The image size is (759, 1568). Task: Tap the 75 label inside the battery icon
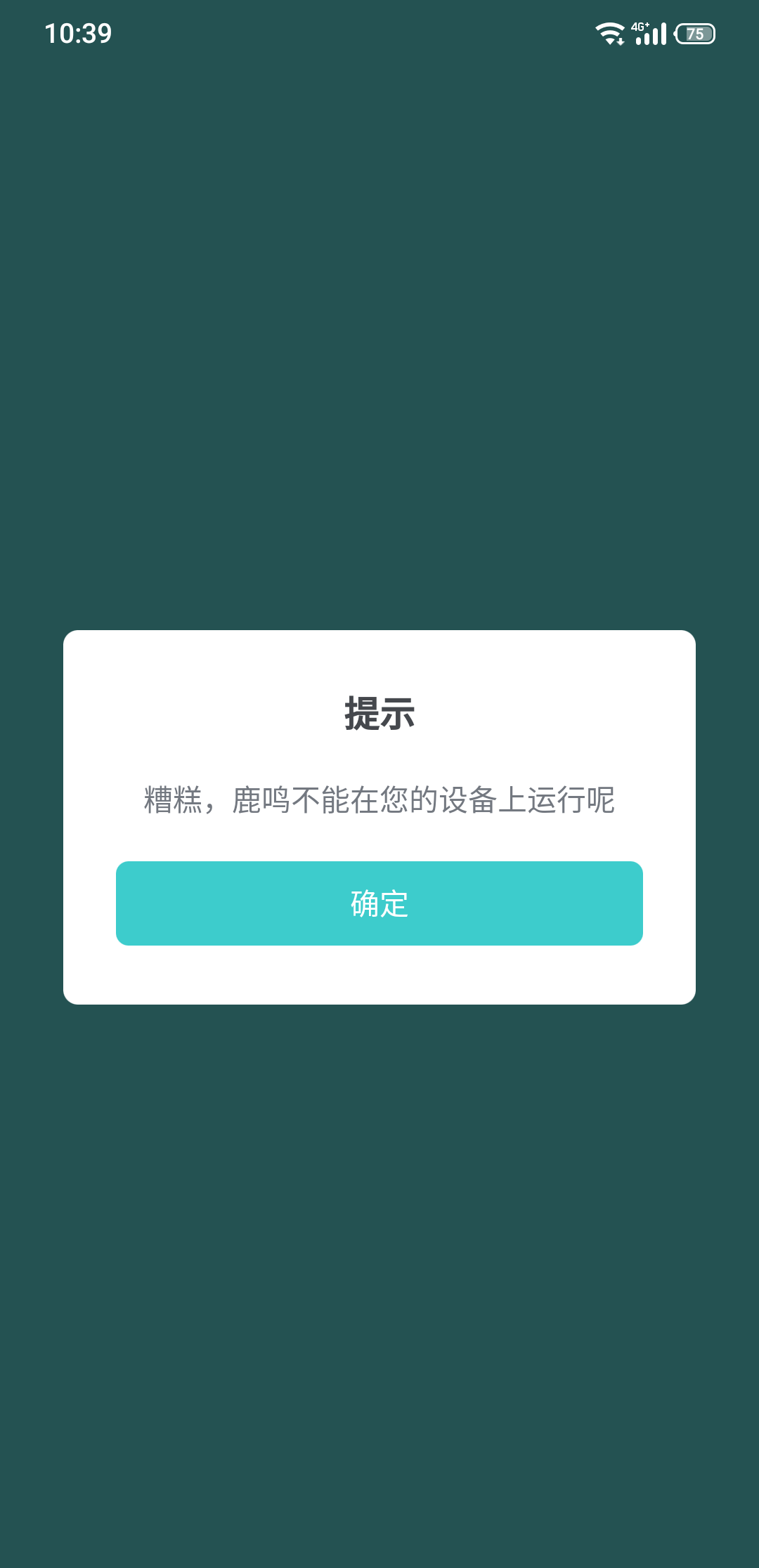(x=694, y=34)
